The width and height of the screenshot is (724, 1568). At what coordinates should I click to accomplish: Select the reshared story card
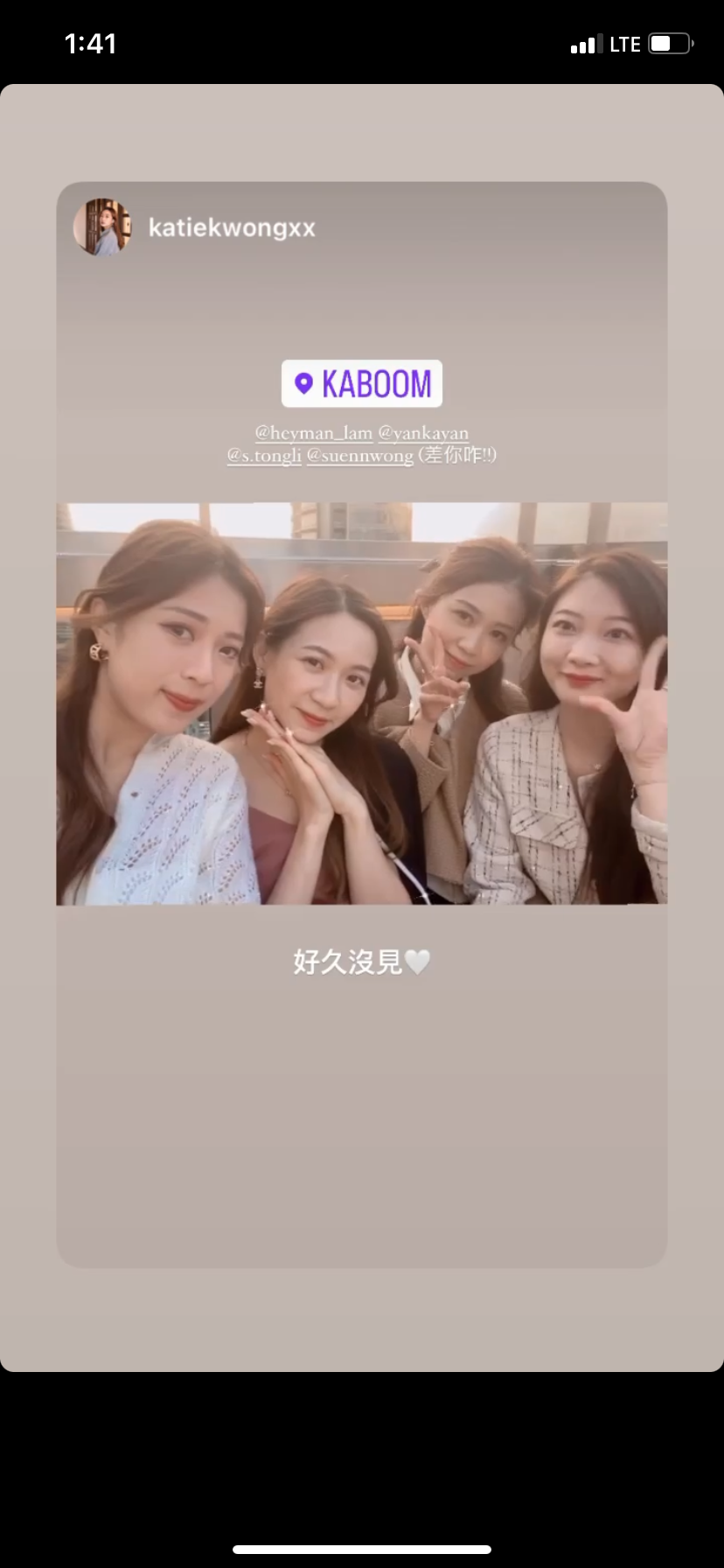coord(361,1094)
